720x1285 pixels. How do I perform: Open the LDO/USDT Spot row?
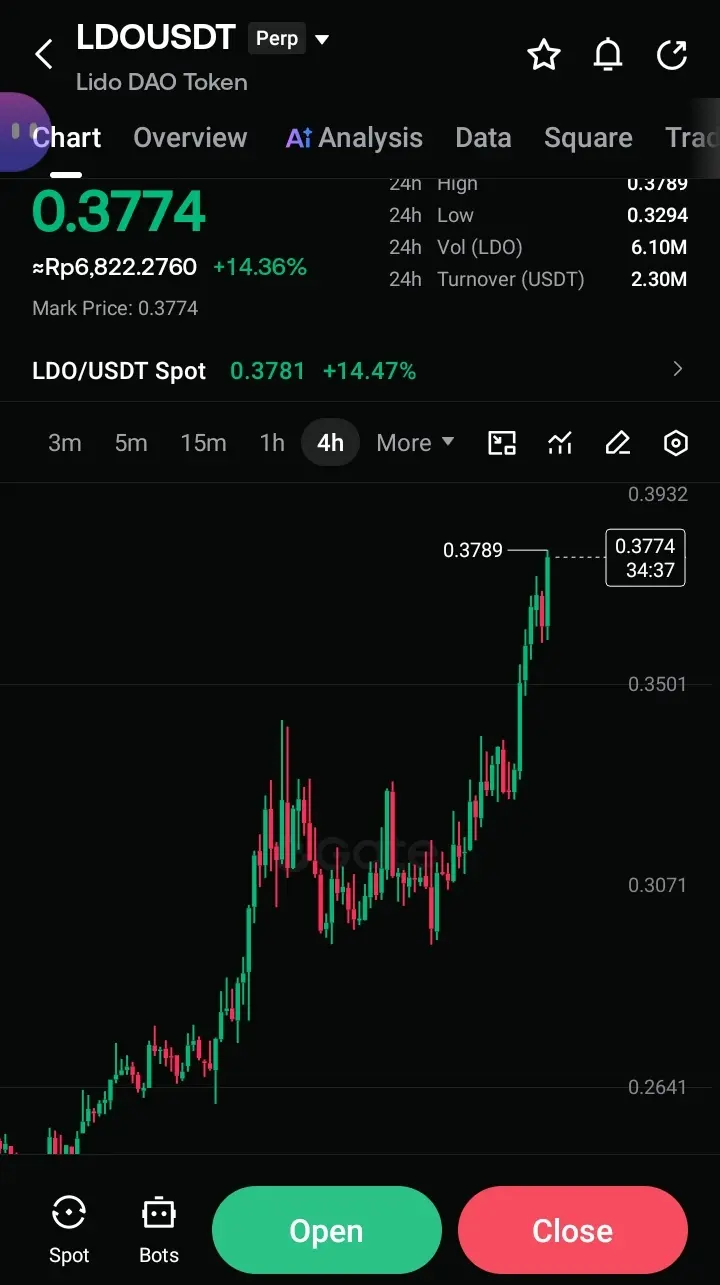coord(360,371)
